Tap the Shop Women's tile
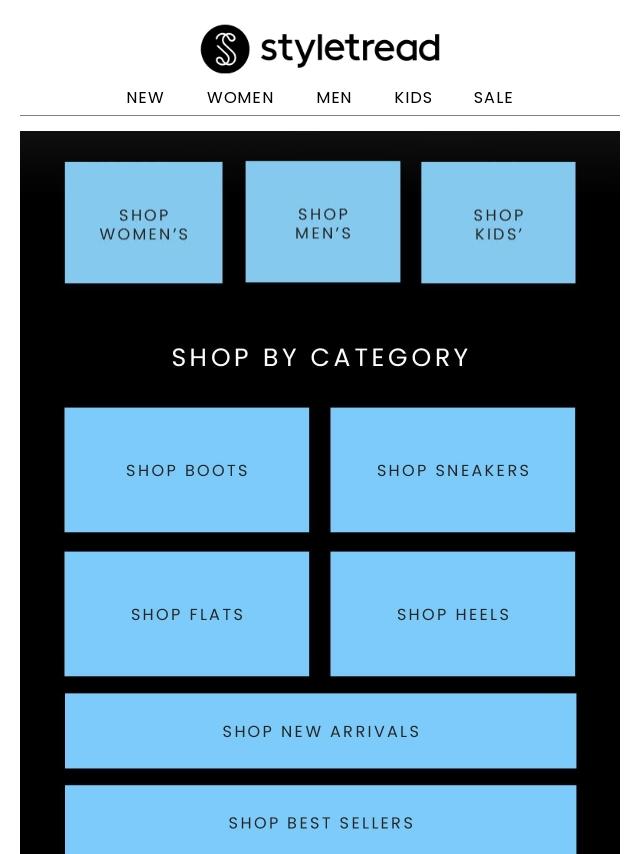This screenshot has height=854, width=640. click(144, 223)
